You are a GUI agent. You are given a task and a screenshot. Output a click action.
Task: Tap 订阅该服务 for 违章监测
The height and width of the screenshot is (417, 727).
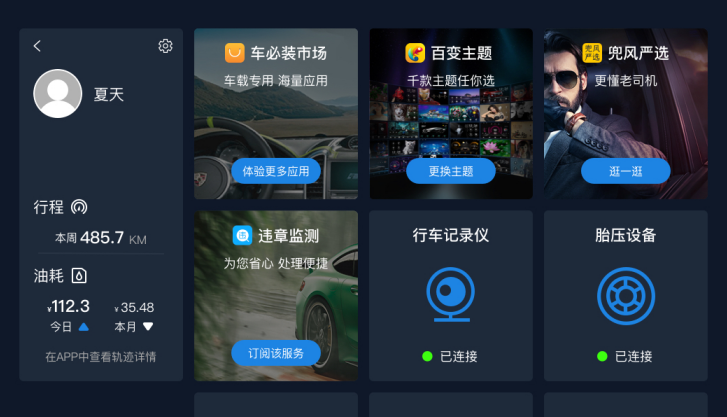(x=276, y=353)
